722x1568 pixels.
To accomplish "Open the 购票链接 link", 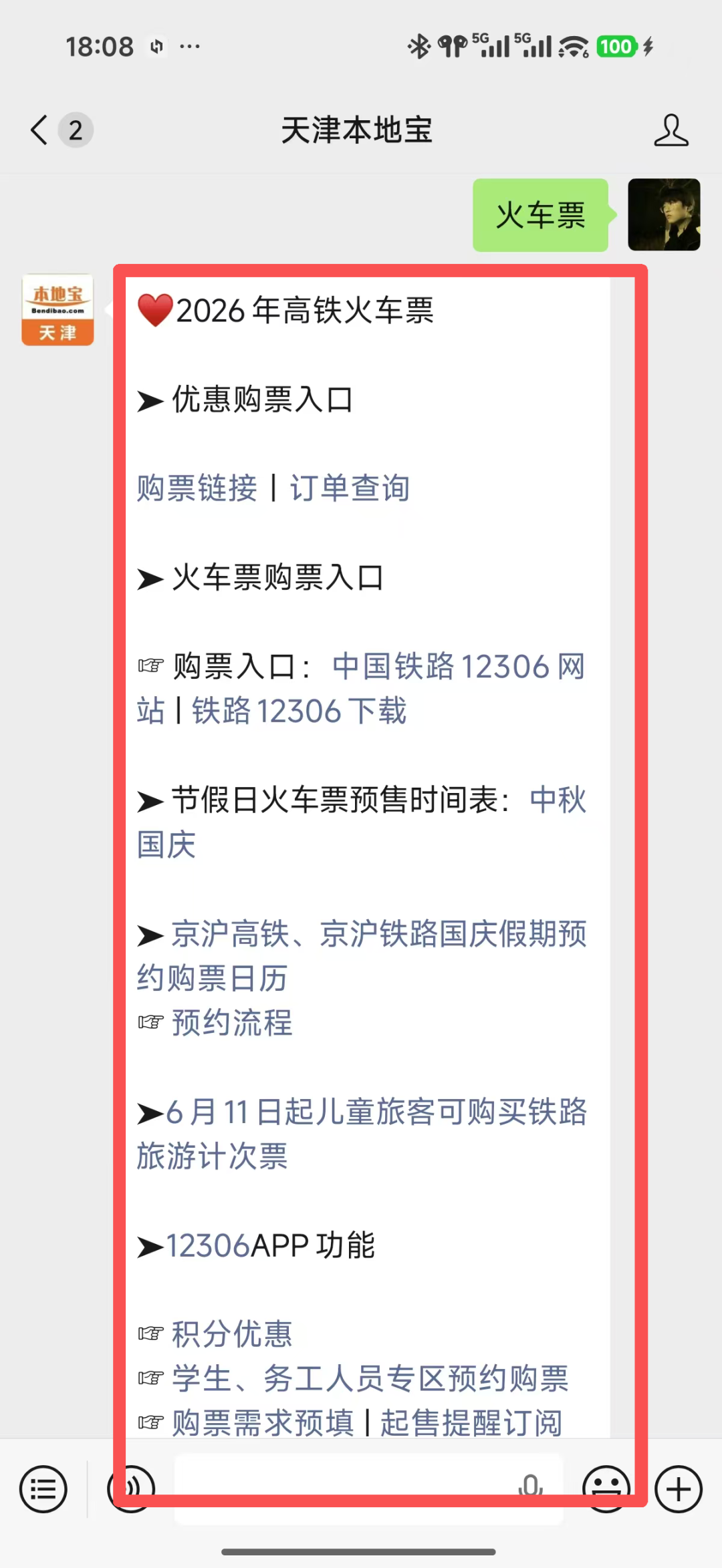I will [x=197, y=488].
